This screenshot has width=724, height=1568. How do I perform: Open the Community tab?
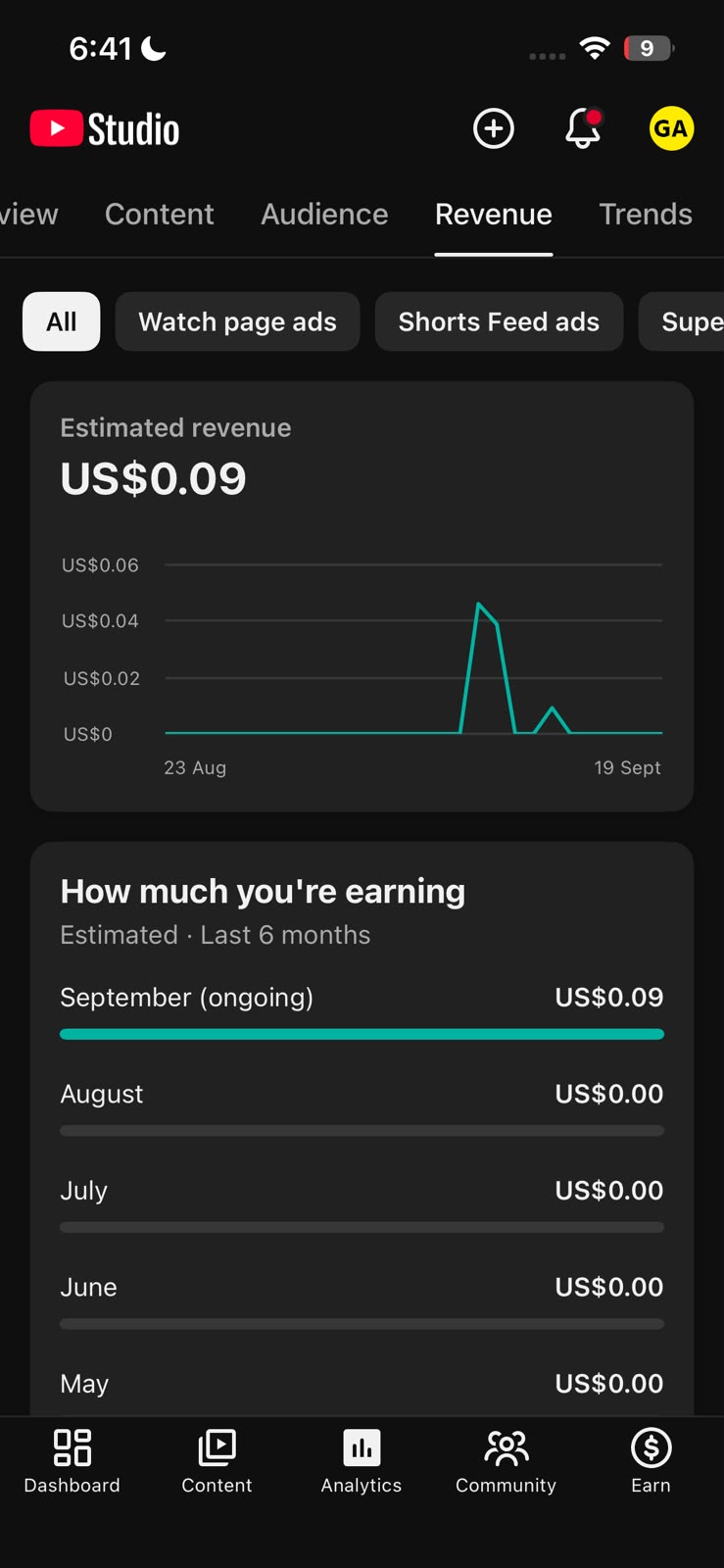tap(506, 1461)
